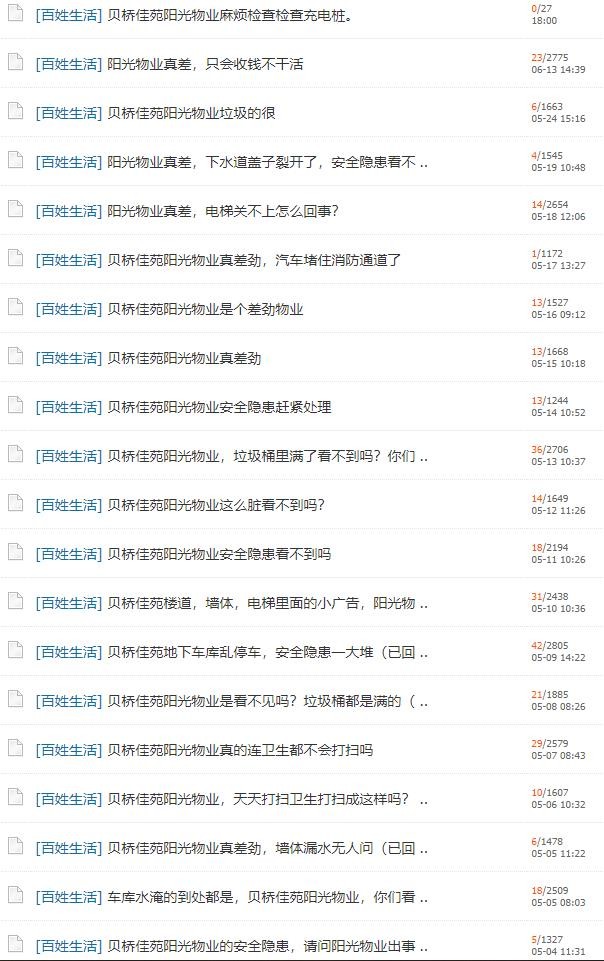Open thread 真的连卫生都不会打扫吗
This screenshot has width=604, height=961.
coord(240,750)
